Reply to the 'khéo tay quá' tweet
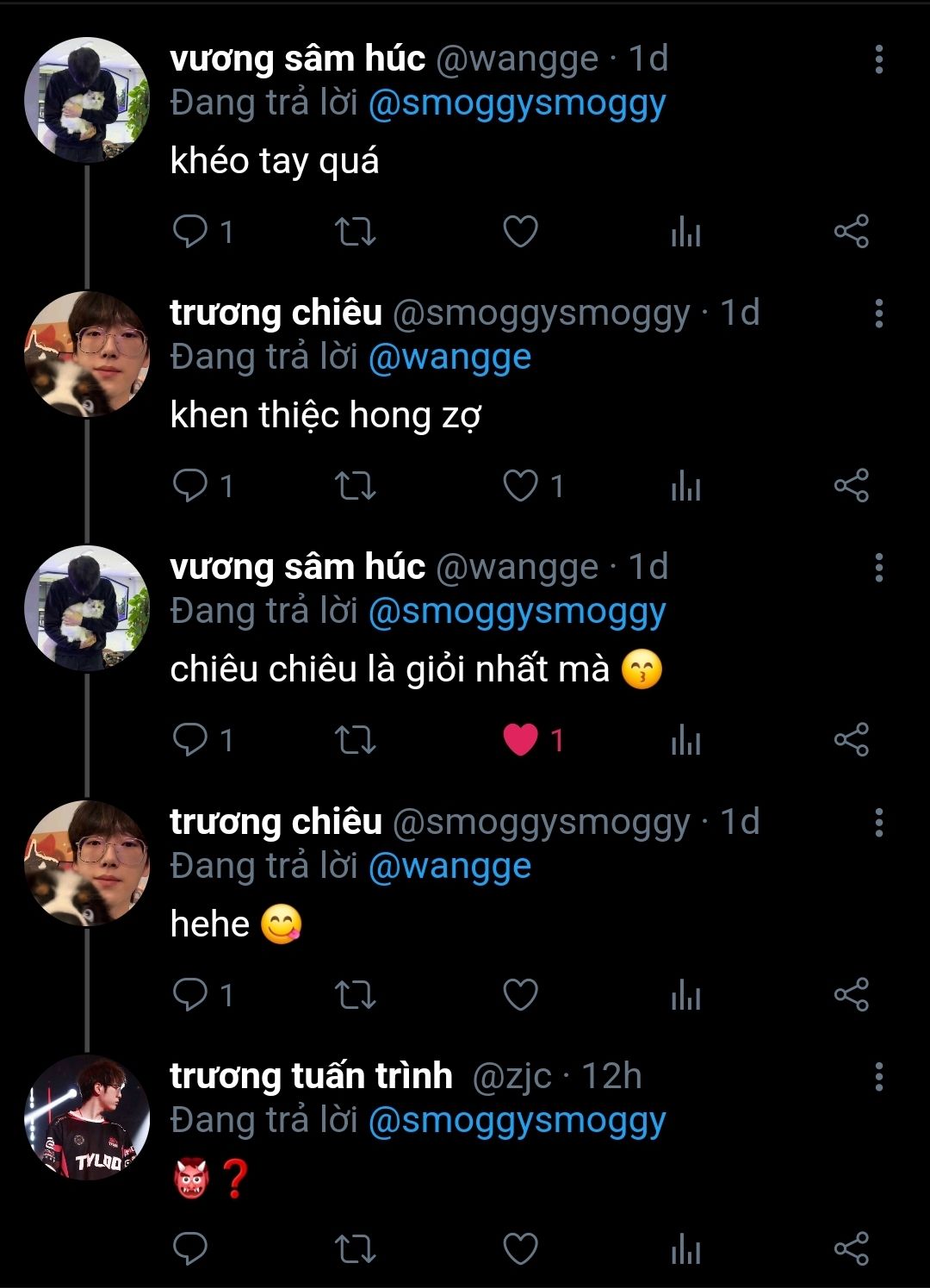930x1288 pixels. point(190,232)
